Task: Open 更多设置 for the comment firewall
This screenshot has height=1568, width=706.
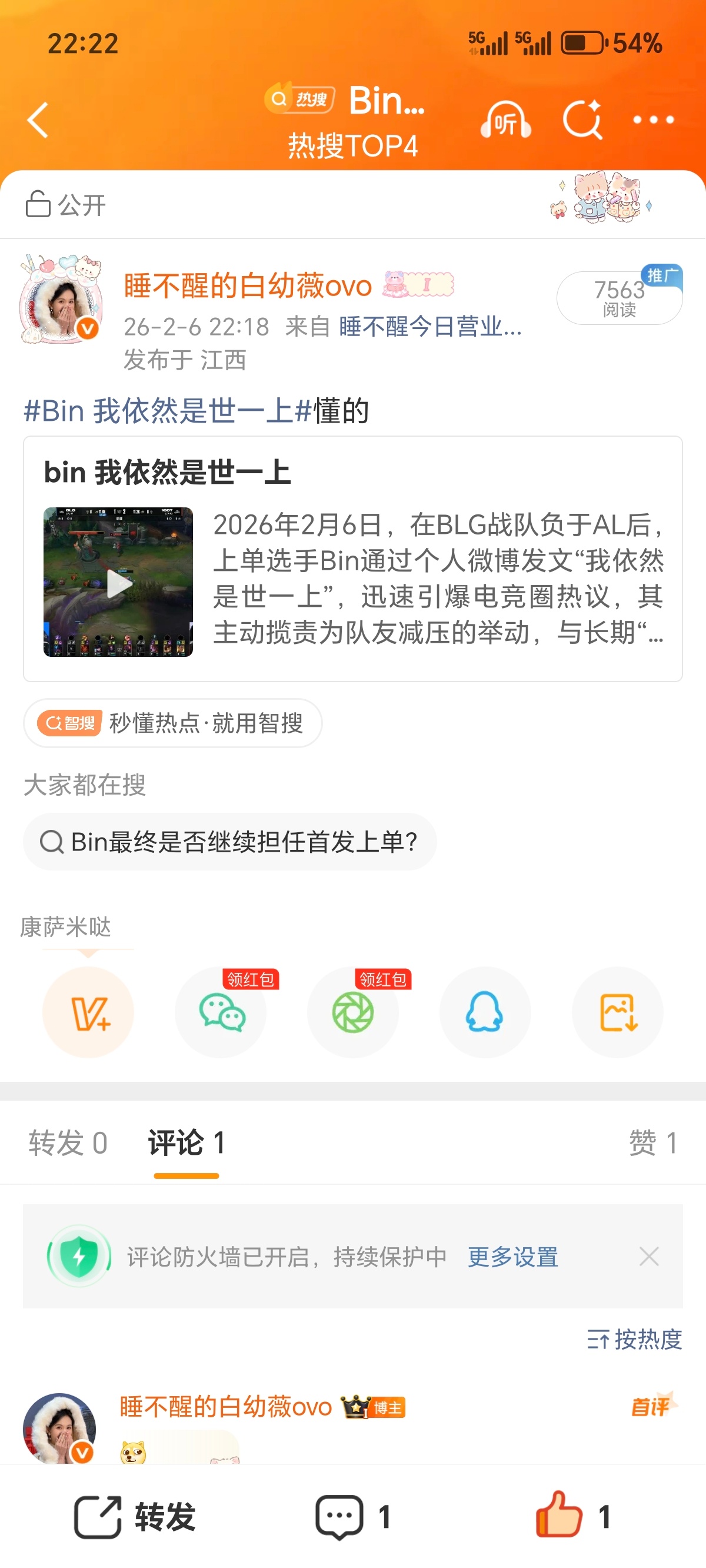Action: click(x=512, y=1257)
